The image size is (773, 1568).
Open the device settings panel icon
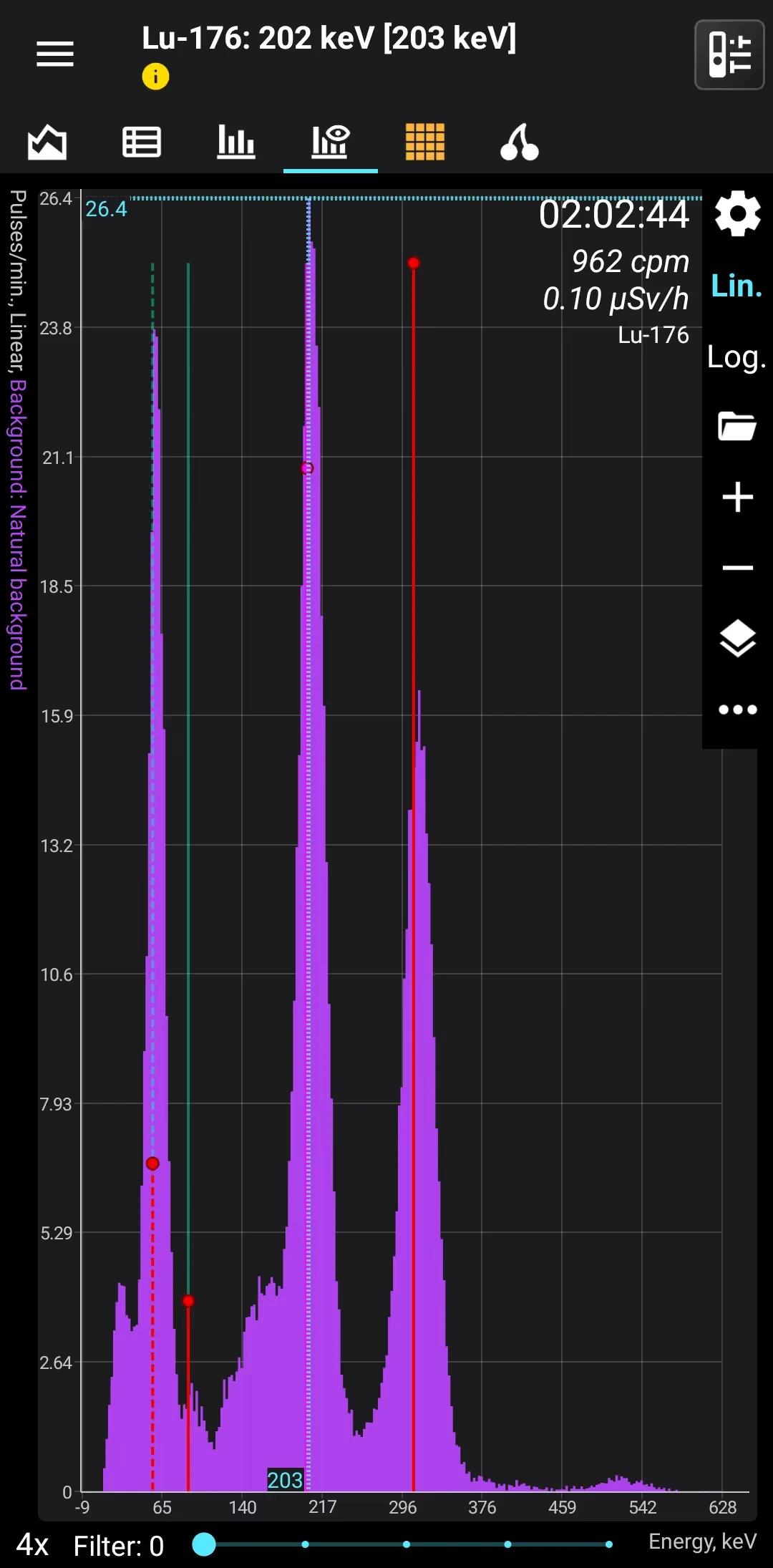click(729, 55)
